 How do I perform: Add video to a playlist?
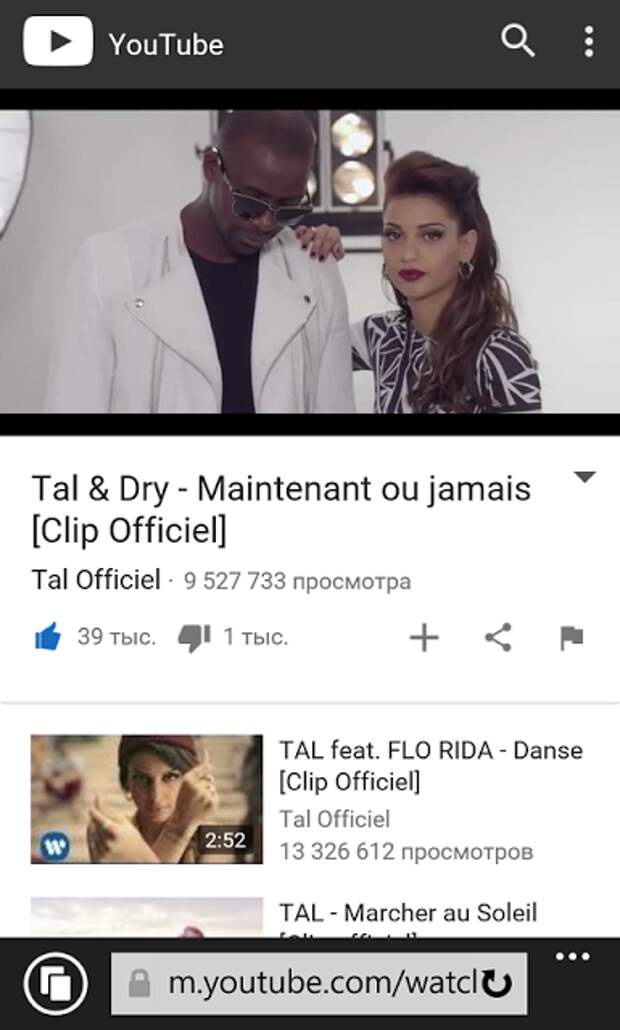point(424,638)
